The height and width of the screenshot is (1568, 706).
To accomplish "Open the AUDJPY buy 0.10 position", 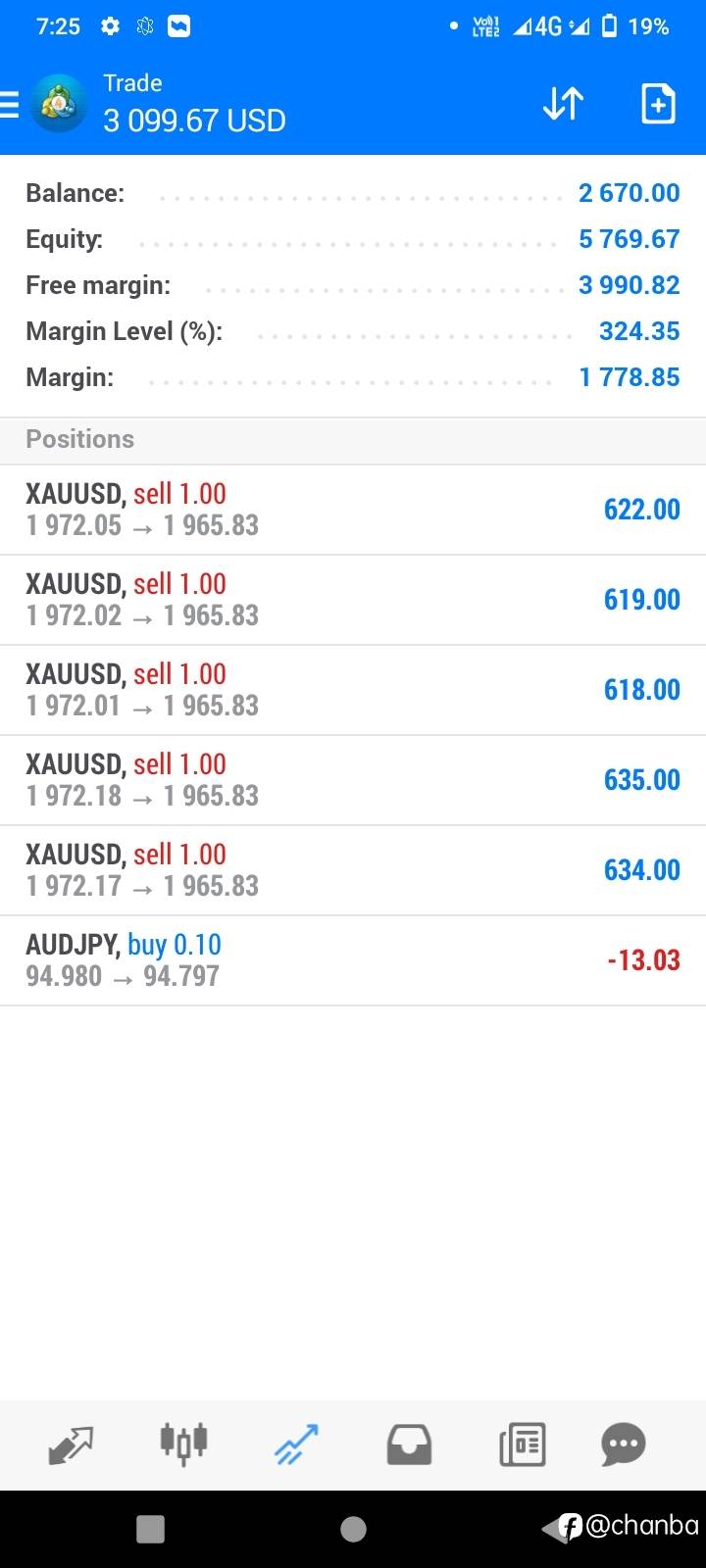I will [353, 960].
